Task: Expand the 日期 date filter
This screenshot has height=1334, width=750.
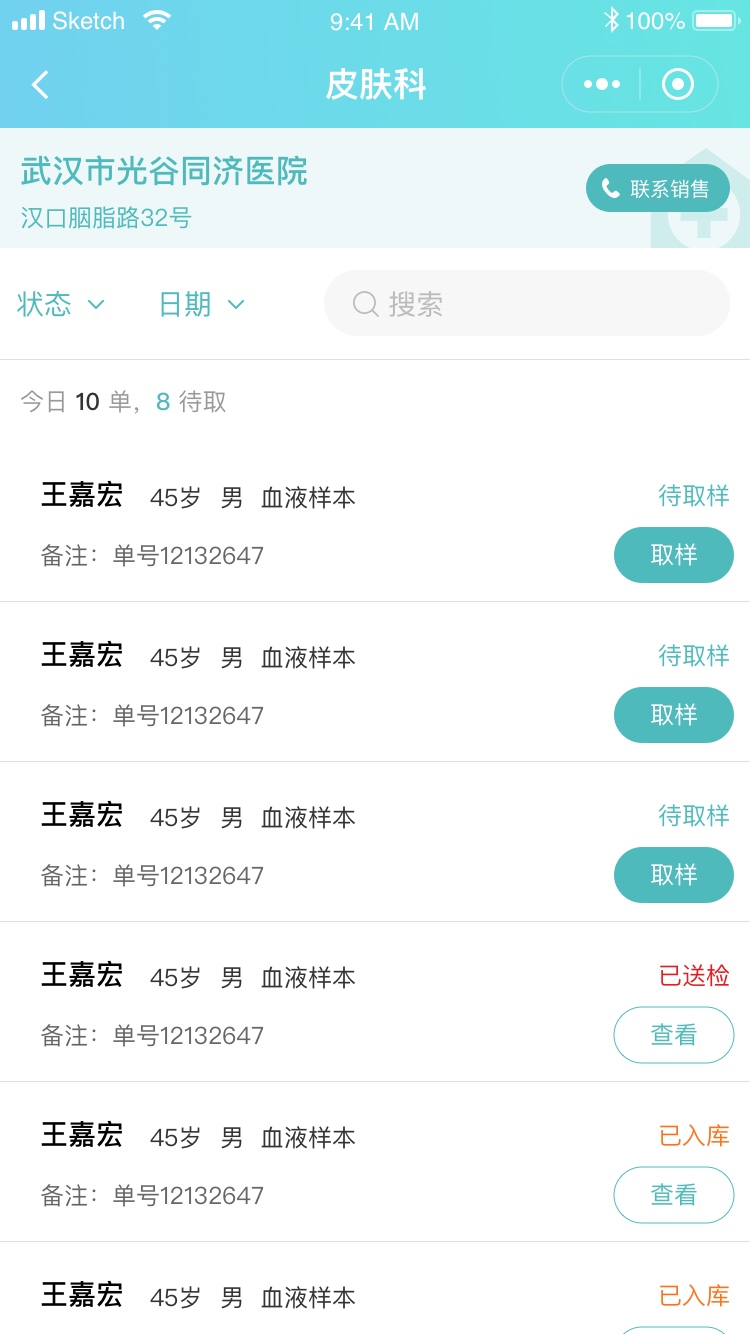Action: (202, 304)
